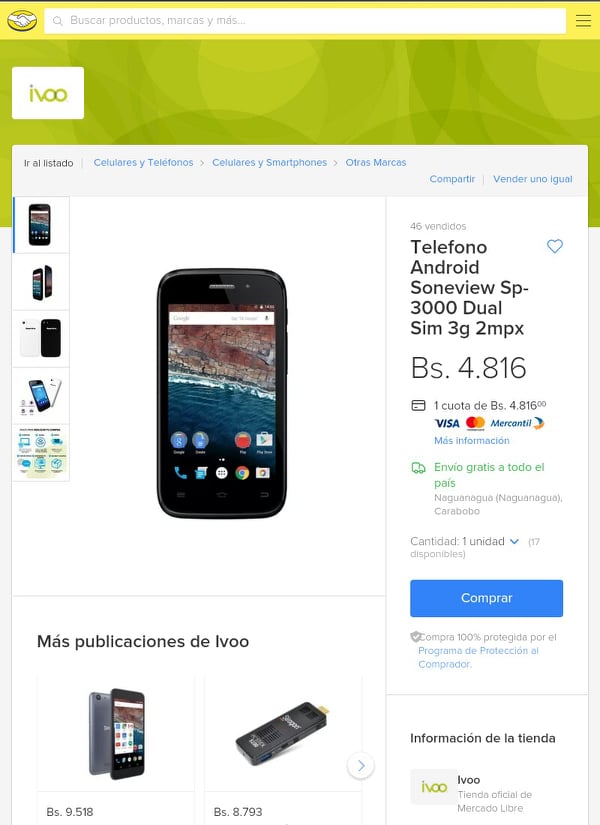Add product to favorites heart
The height and width of the screenshot is (825, 600).
click(555, 246)
